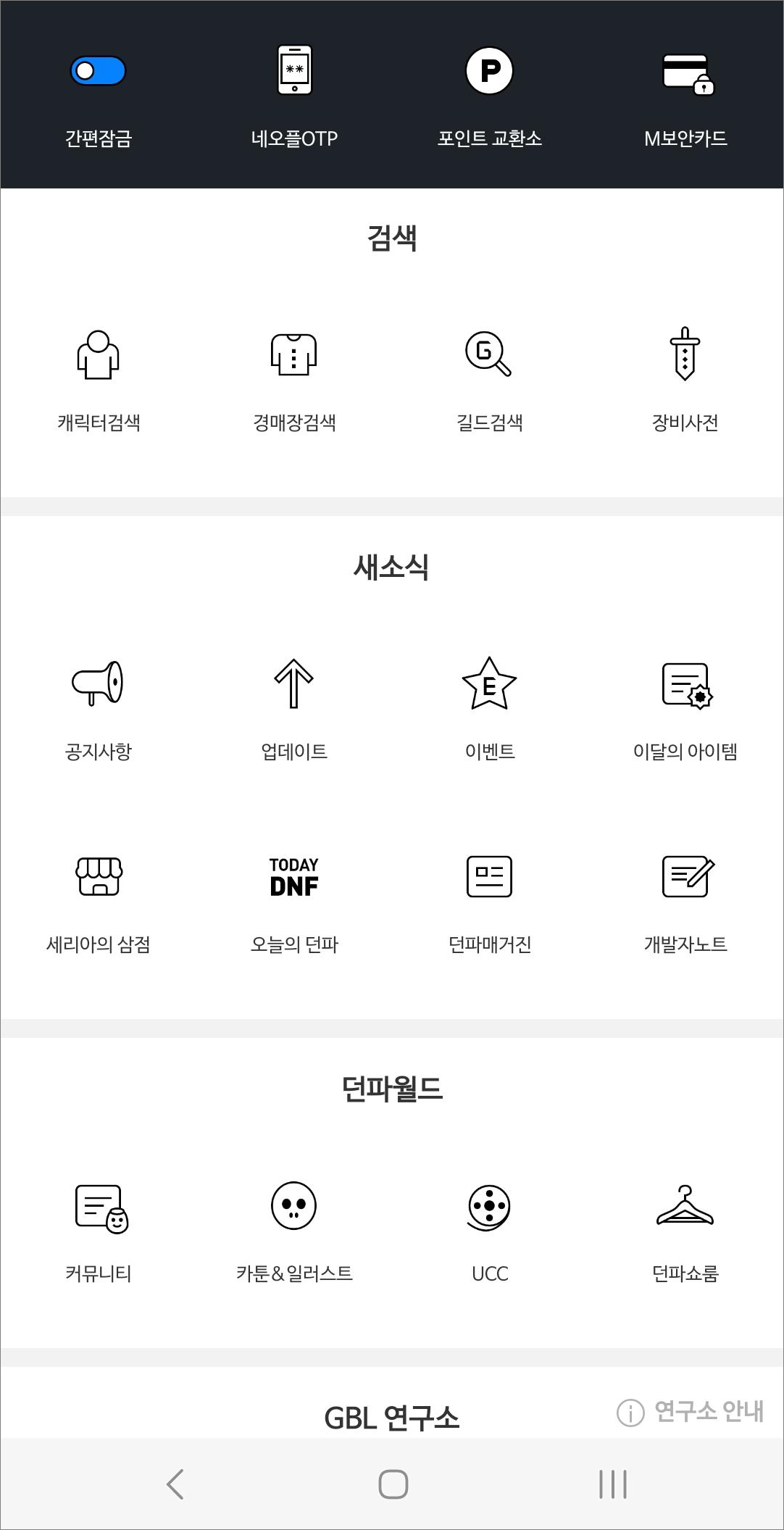Open 장비사전 equipment dictionary
This screenshot has height=1530, width=784.
click(x=685, y=378)
